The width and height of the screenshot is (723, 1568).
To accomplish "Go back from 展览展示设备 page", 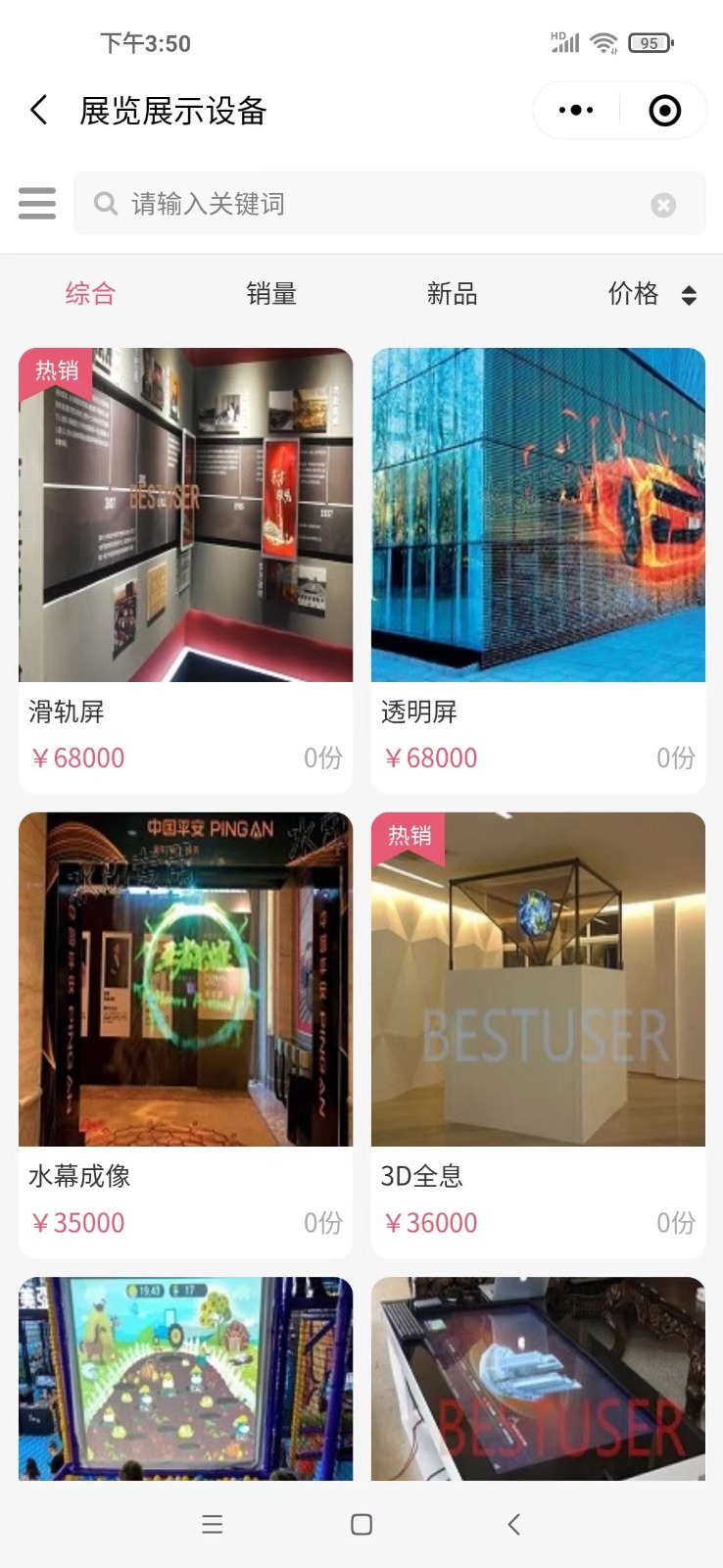I will pos(39,110).
